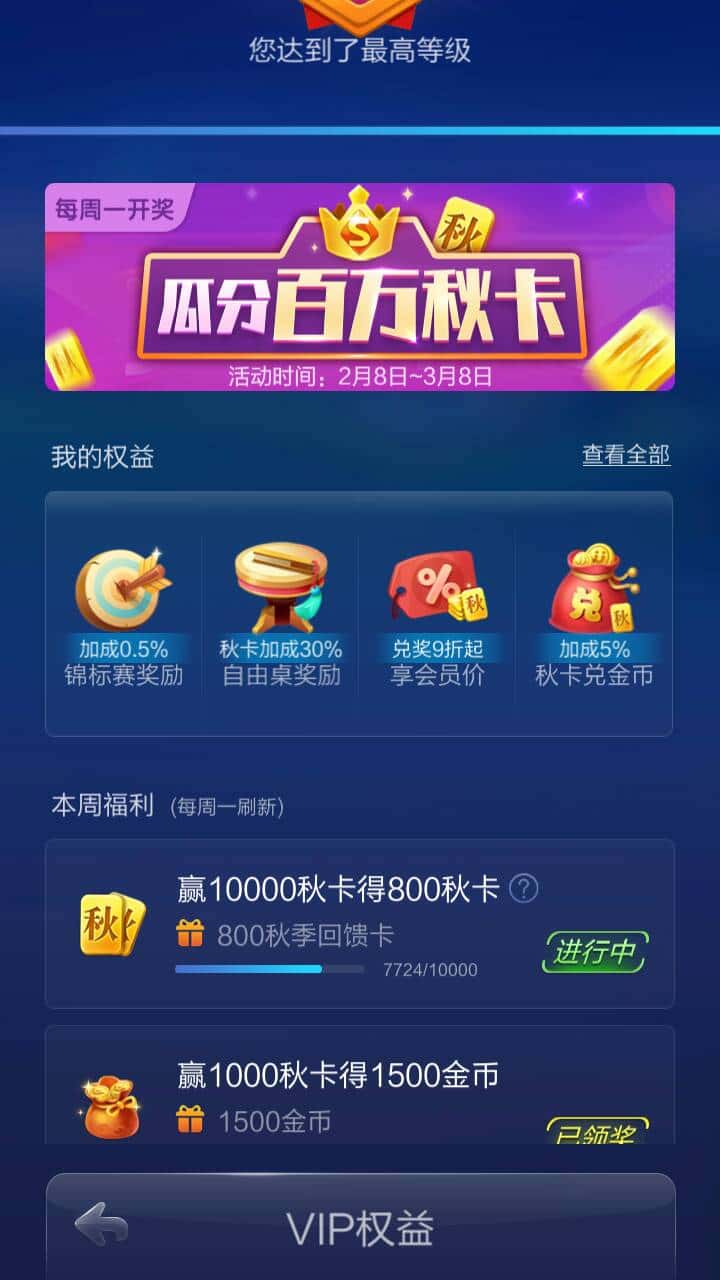Image resolution: width=720 pixels, height=1280 pixels.
Task: Open the question mark help icon
Action: 526,888
